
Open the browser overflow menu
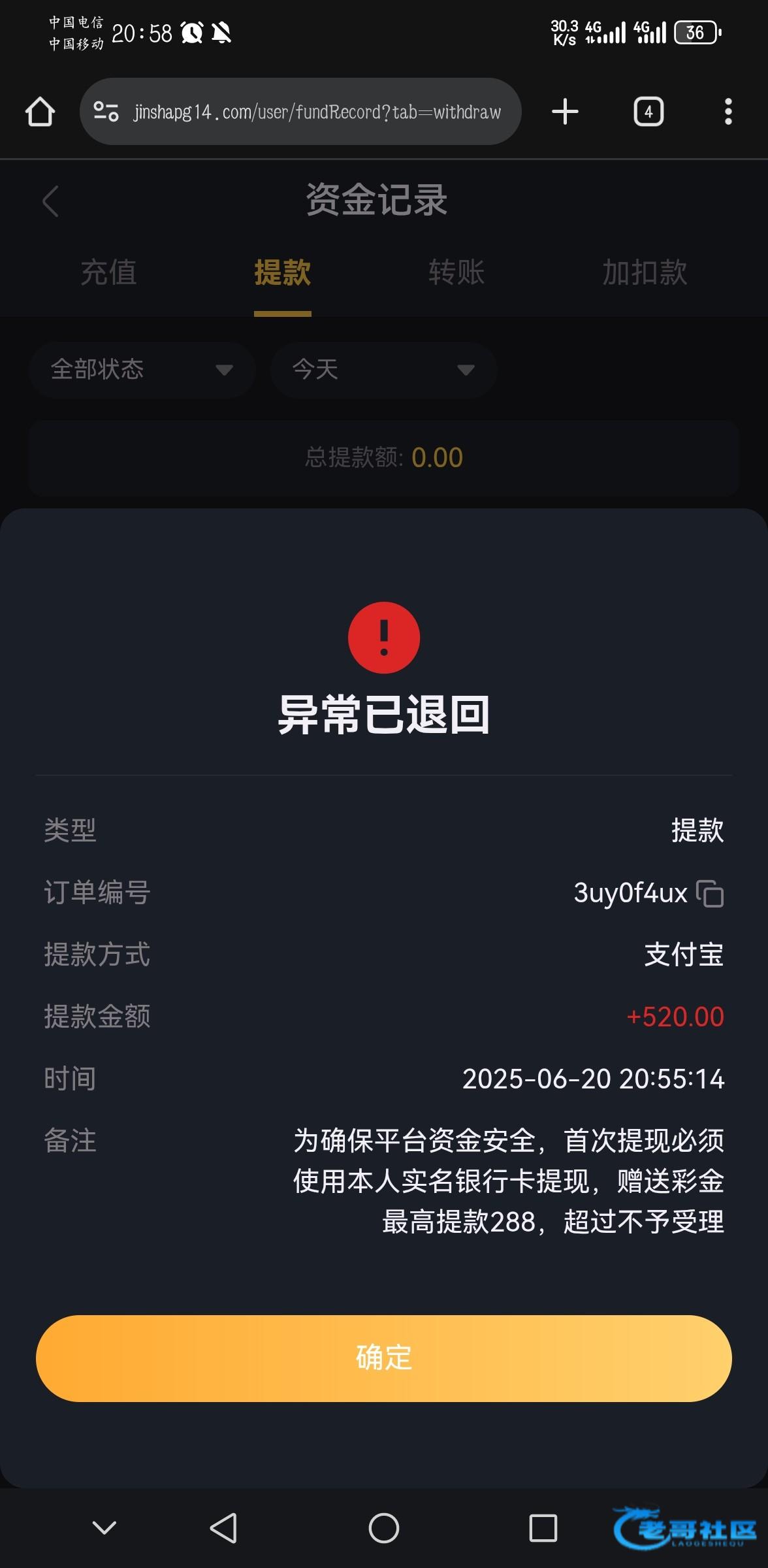(x=728, y=112)
